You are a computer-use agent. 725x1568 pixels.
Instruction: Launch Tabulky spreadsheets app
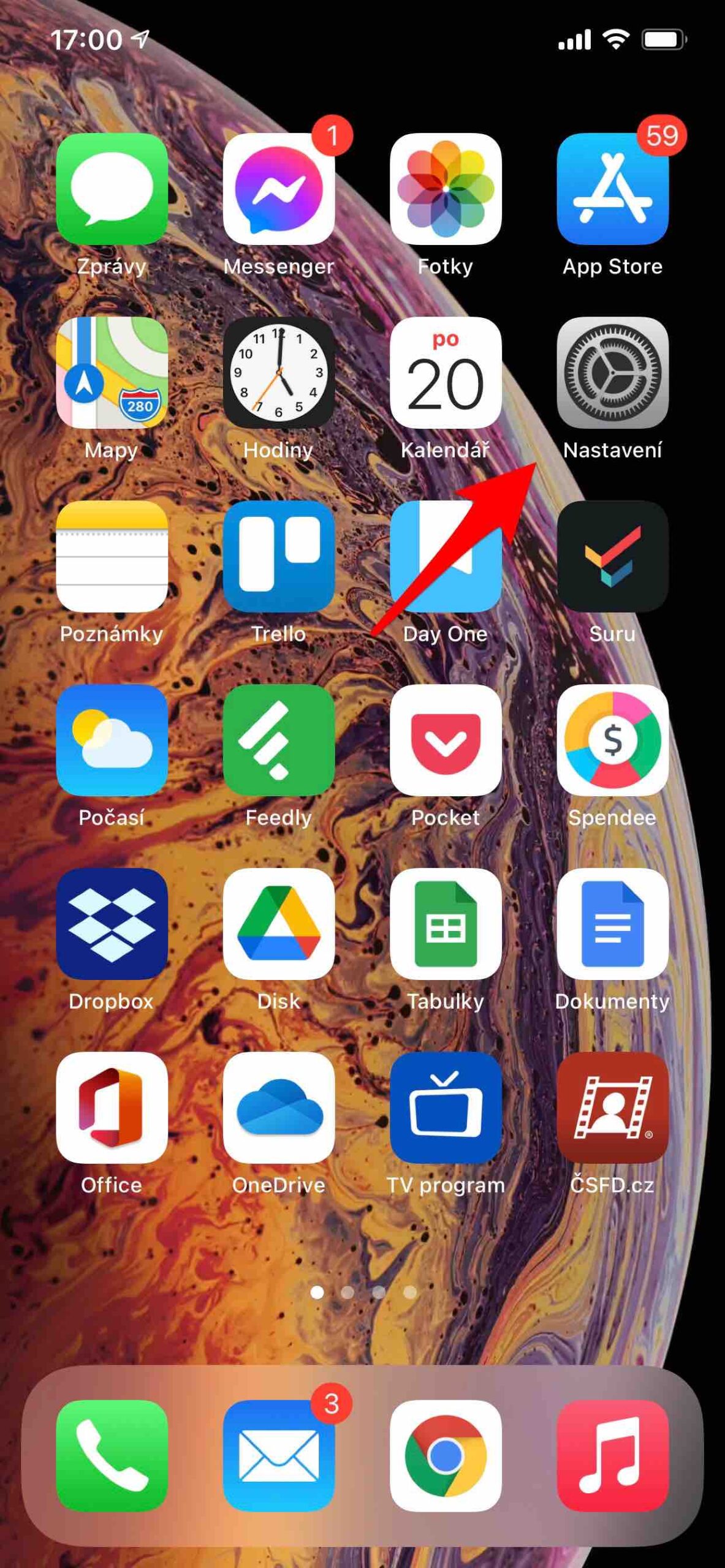click(x=446, y=926)
